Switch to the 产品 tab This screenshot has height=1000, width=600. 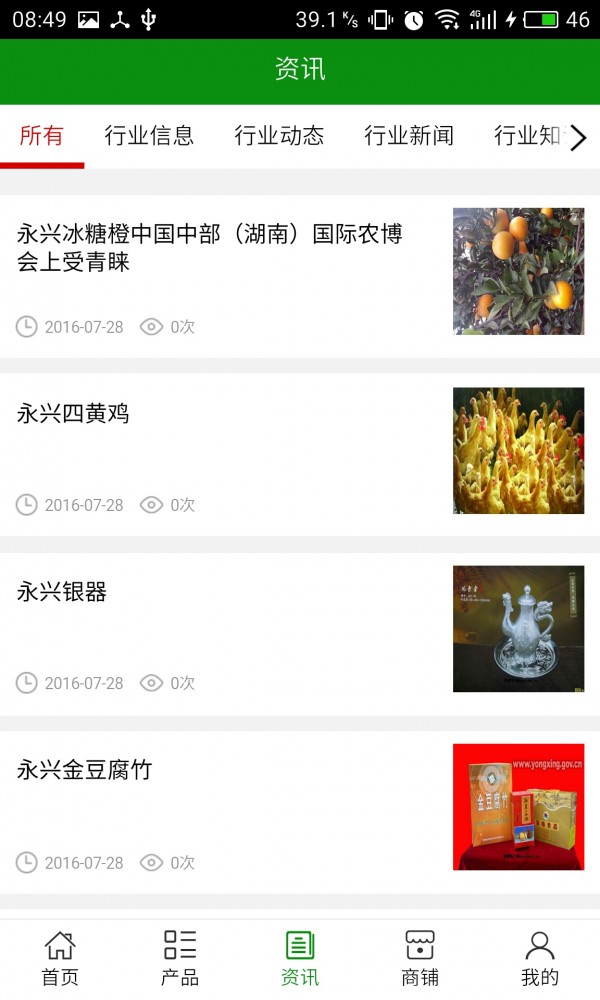click(180, 958)
